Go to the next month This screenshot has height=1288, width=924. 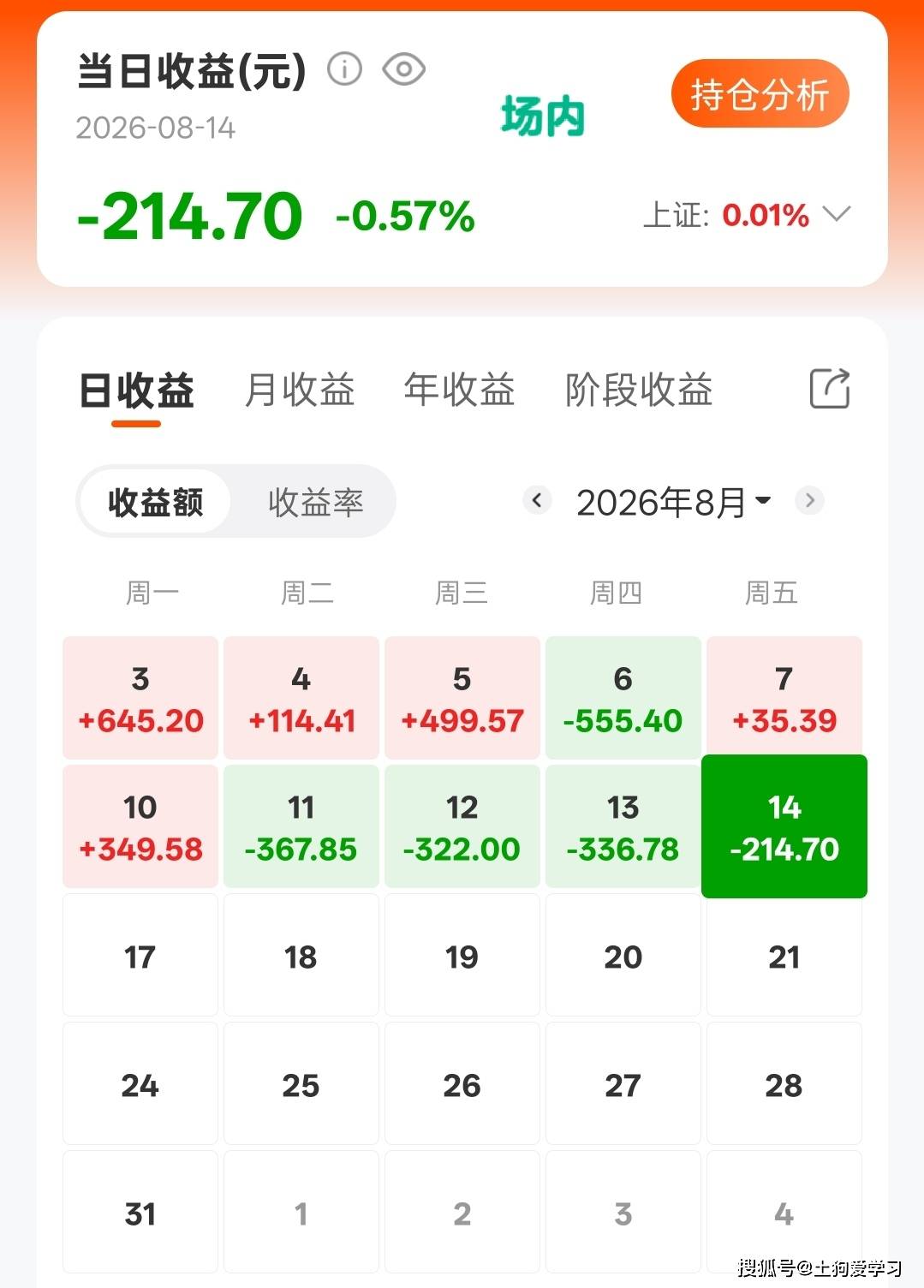(x=809, y=500)
